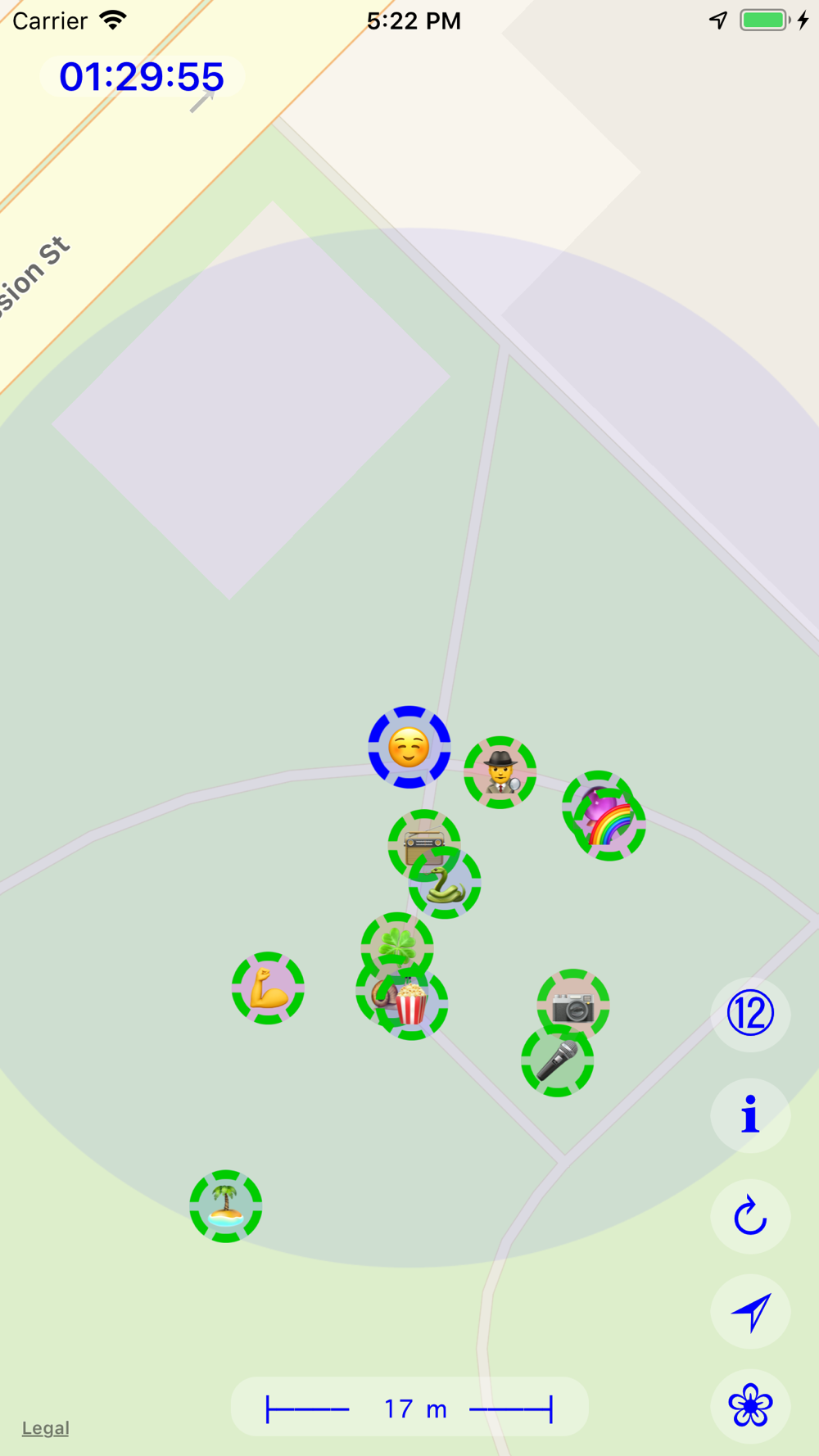Viewport: 819px width, 1456px height.
Task: Select the blue smiley face marker
Action: point(409,747)
